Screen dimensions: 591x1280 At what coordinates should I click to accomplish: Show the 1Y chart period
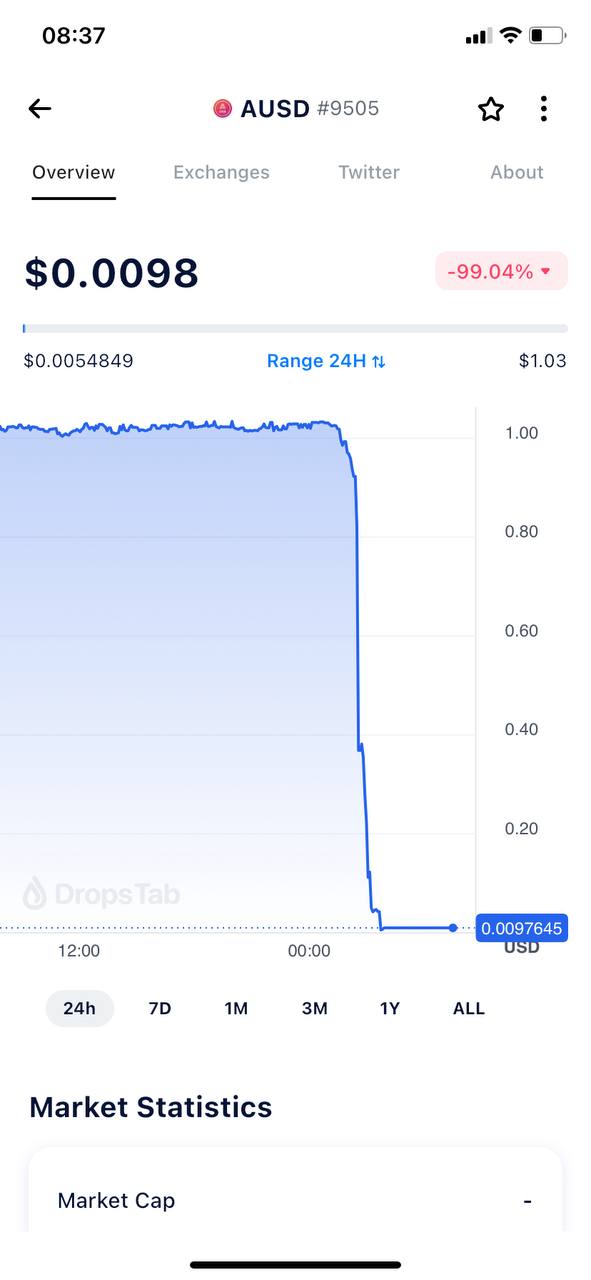(x=390, y=1008)
